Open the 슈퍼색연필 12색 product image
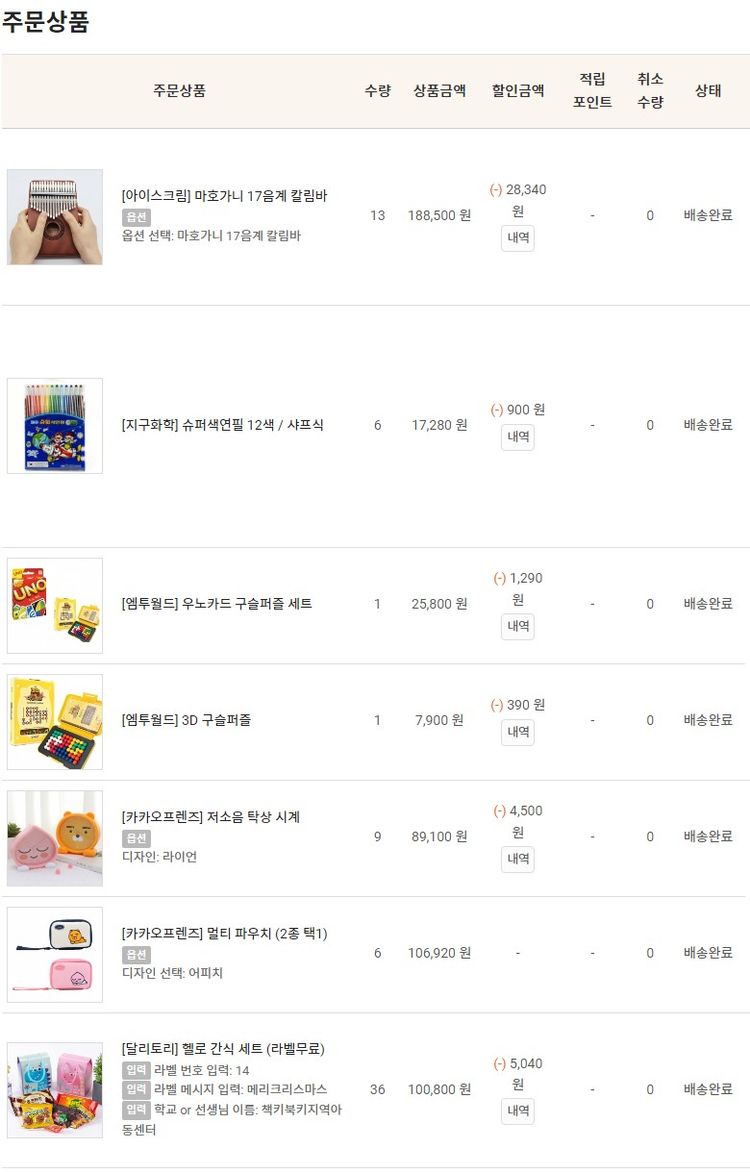Image resolution: width=750 pixels, height=1172 pixels. [55, 425]
